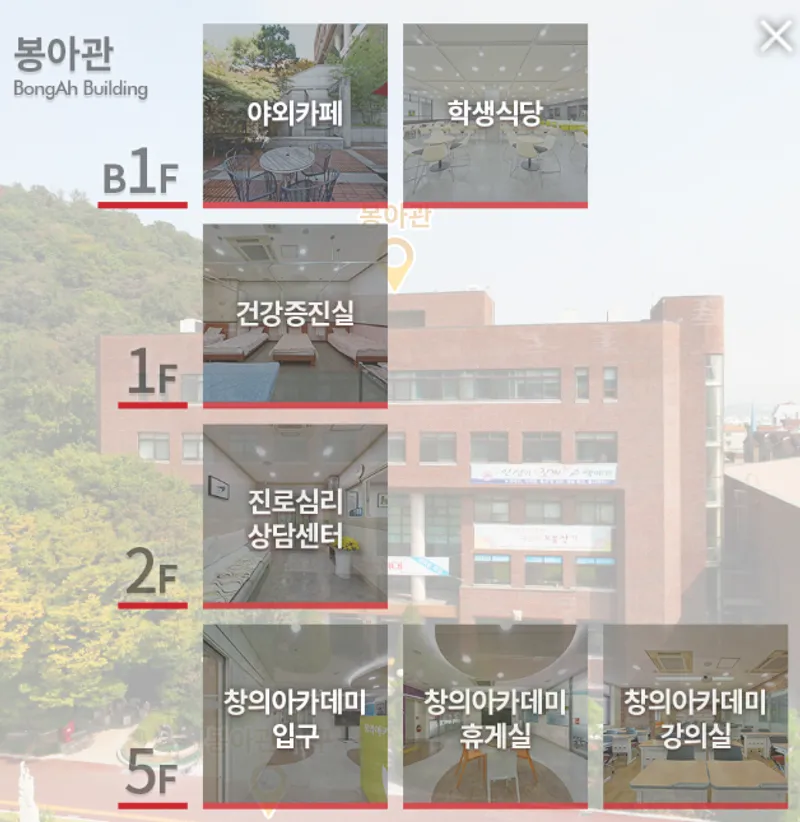Close the BongAh Building overlay

775,36
